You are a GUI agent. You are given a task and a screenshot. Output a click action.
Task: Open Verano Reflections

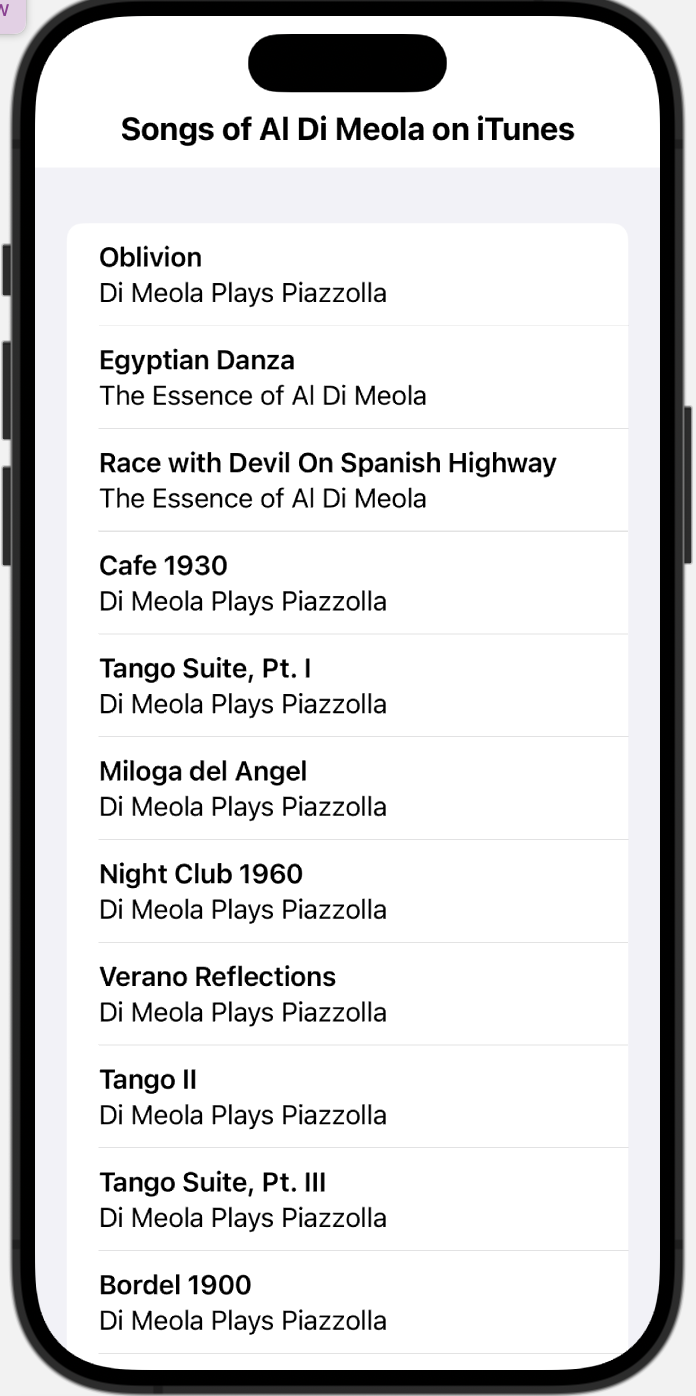[347, 994]
